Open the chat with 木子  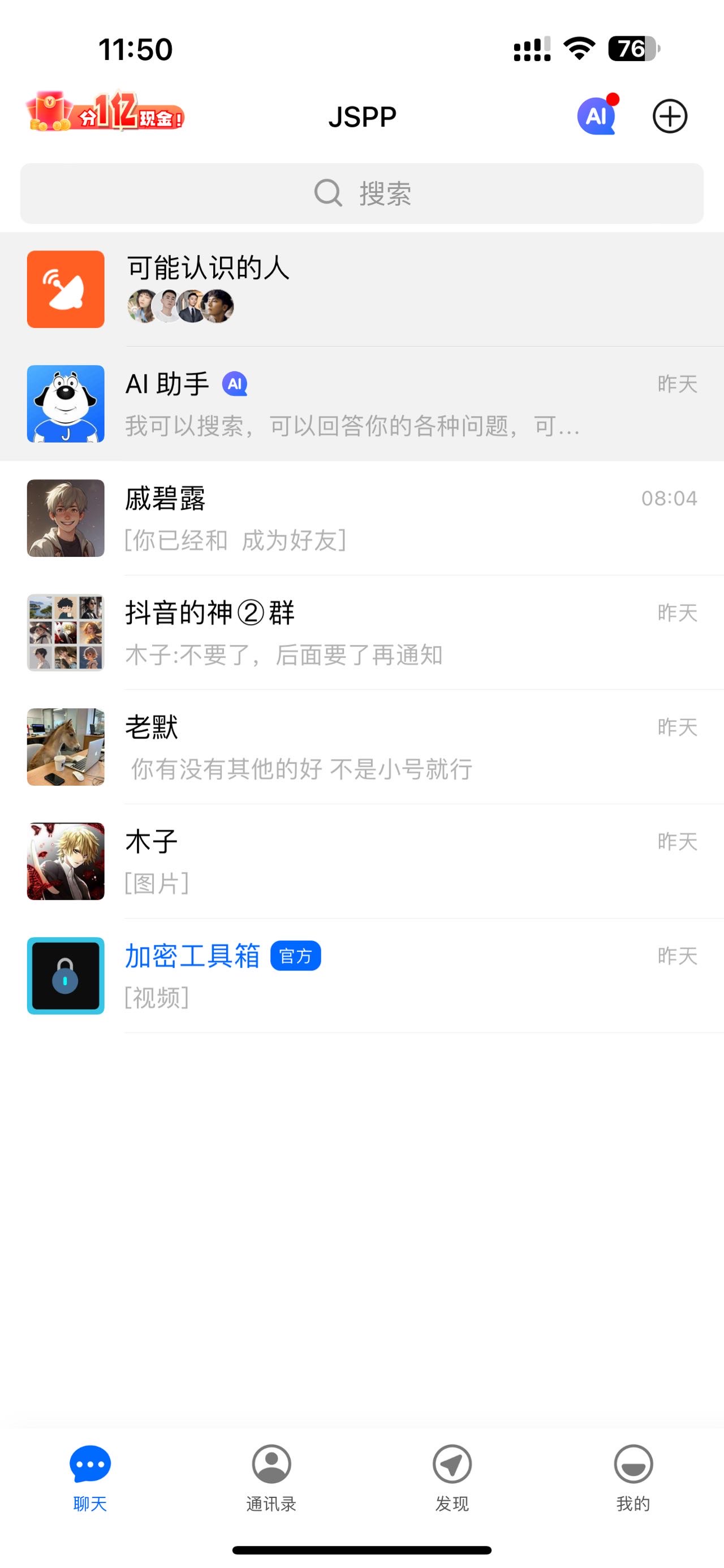[x=361, y=861]
